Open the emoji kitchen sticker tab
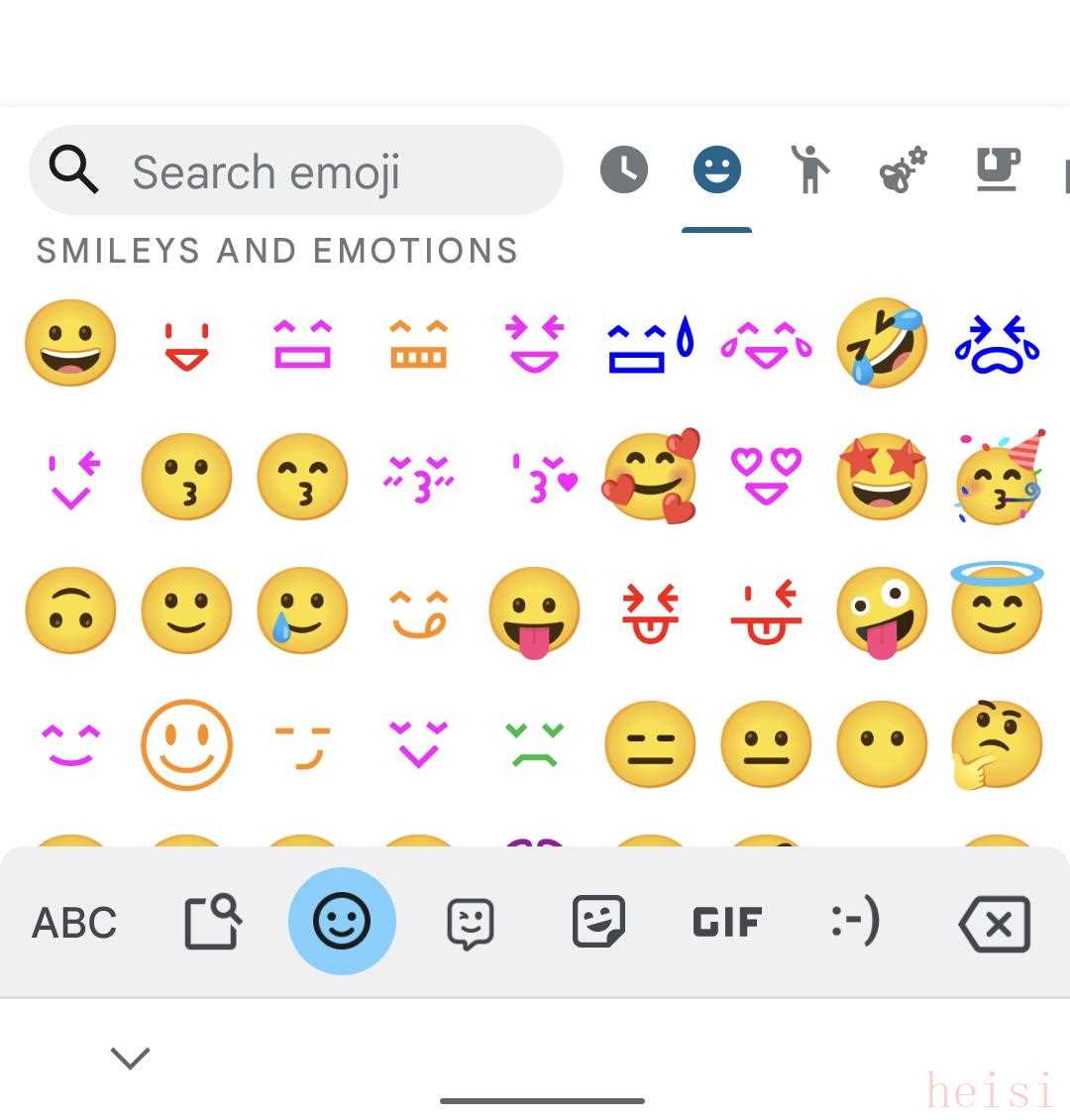Viewport: 1070px width, 1120px height. (x=470, y=923)
